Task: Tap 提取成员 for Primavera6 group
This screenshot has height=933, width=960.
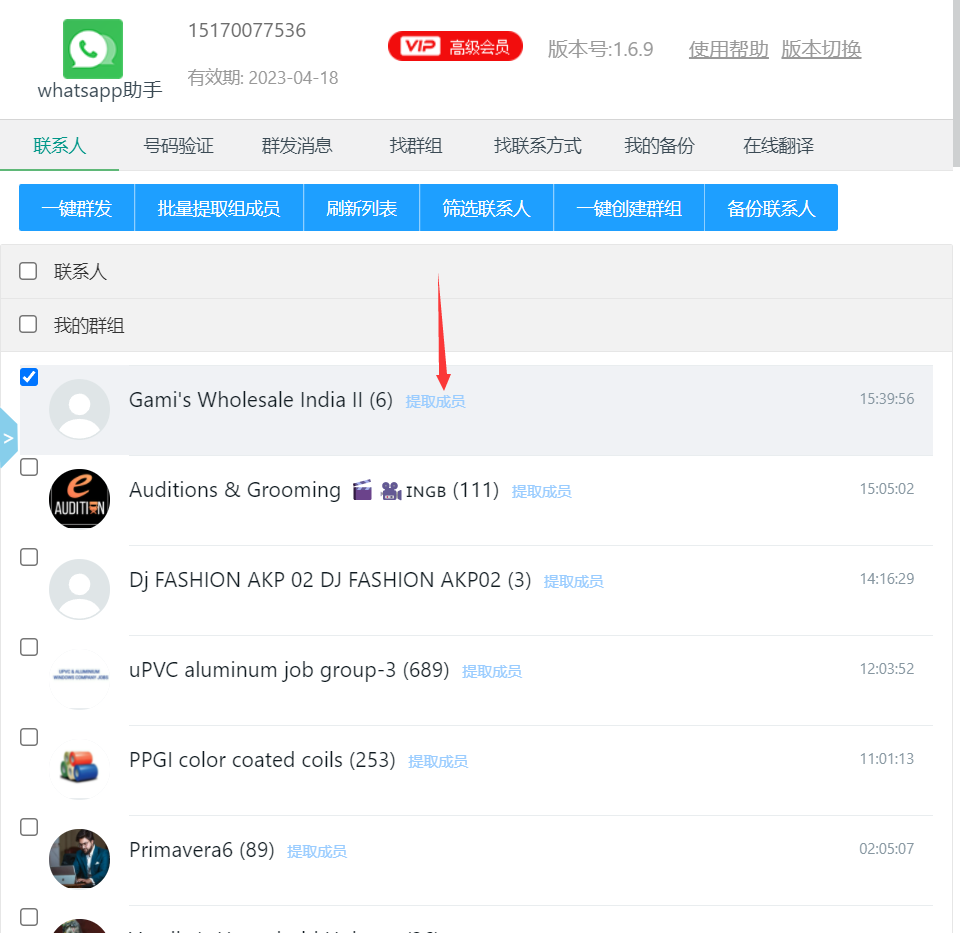Action: pyautogui.click(x=316, y=852)
